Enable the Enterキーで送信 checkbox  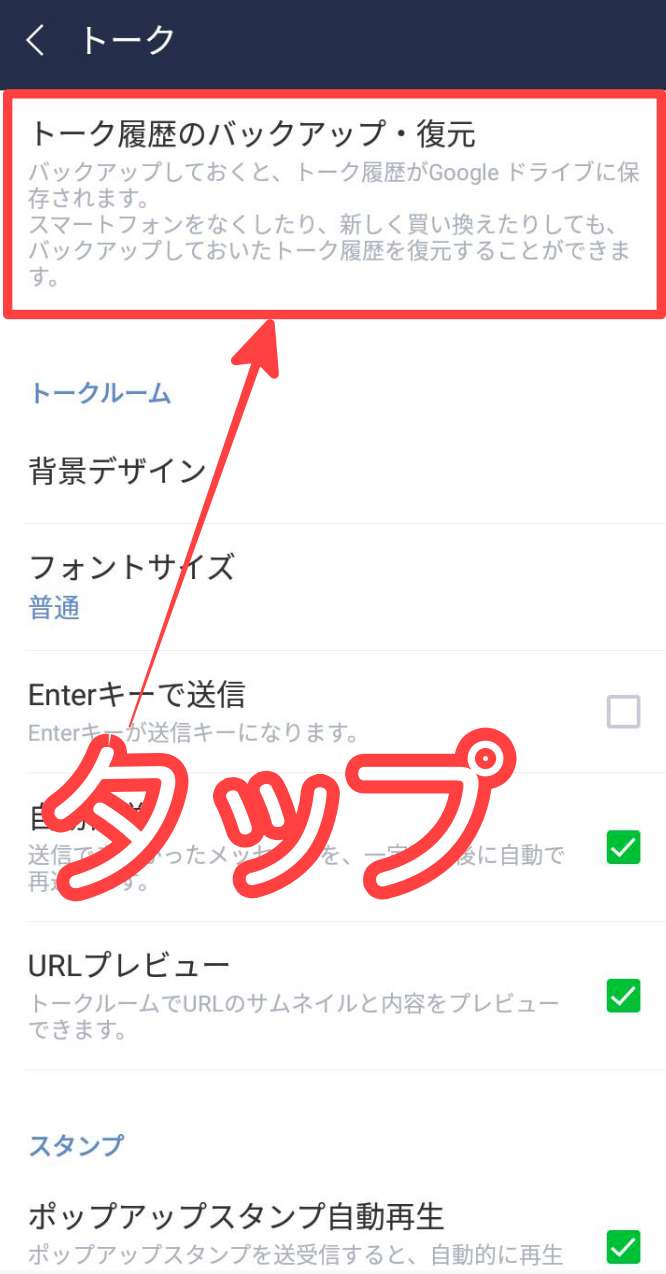(623, 712)
